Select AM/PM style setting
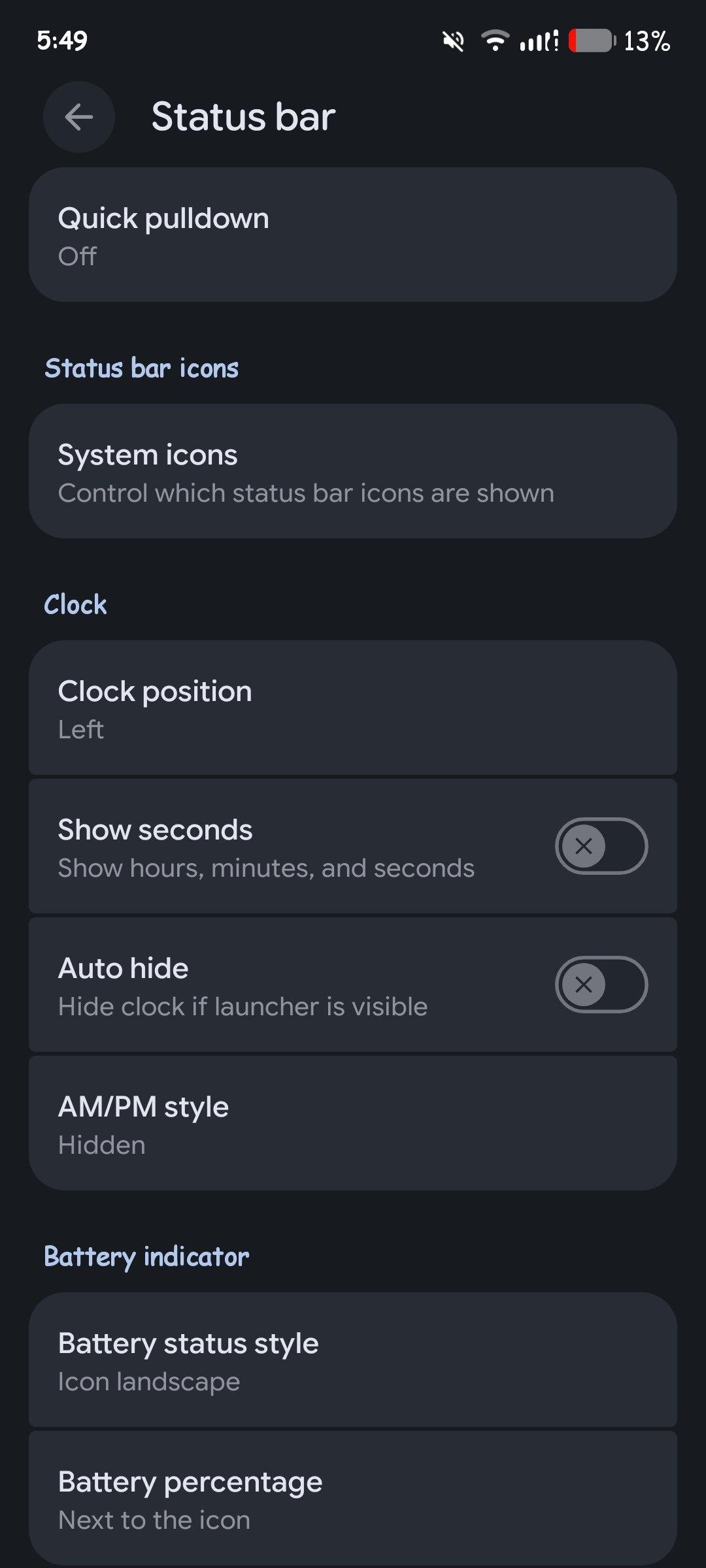 pyautogui.click(x=353, y=1124)
